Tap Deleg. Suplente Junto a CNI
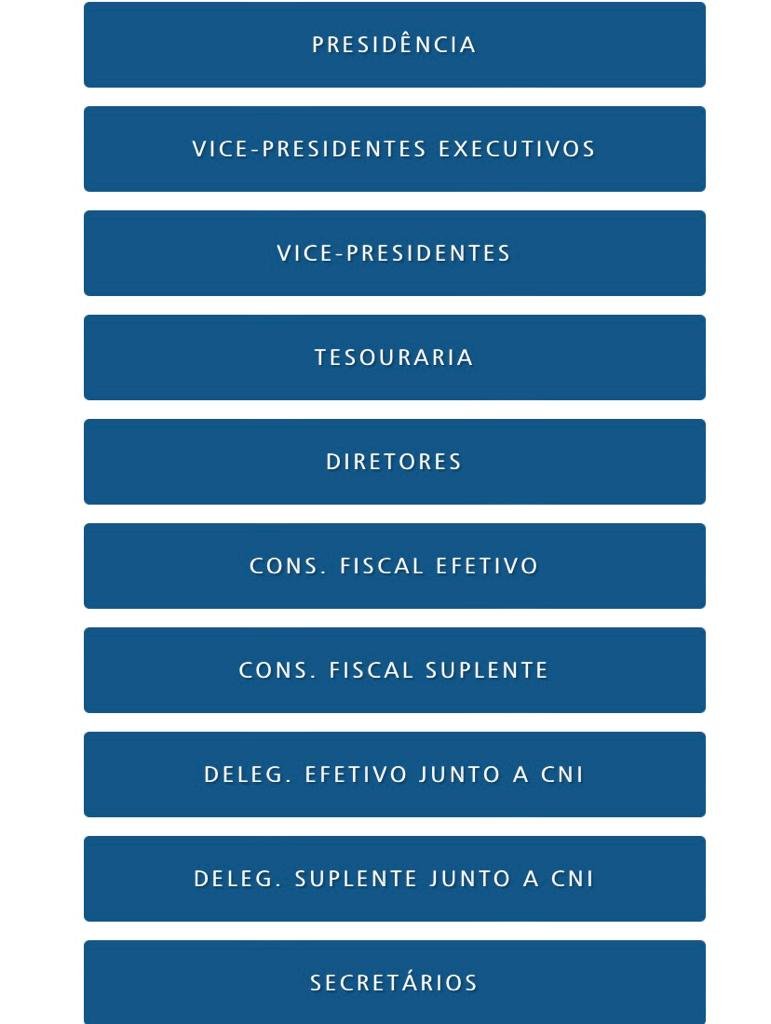 [394, 879]
